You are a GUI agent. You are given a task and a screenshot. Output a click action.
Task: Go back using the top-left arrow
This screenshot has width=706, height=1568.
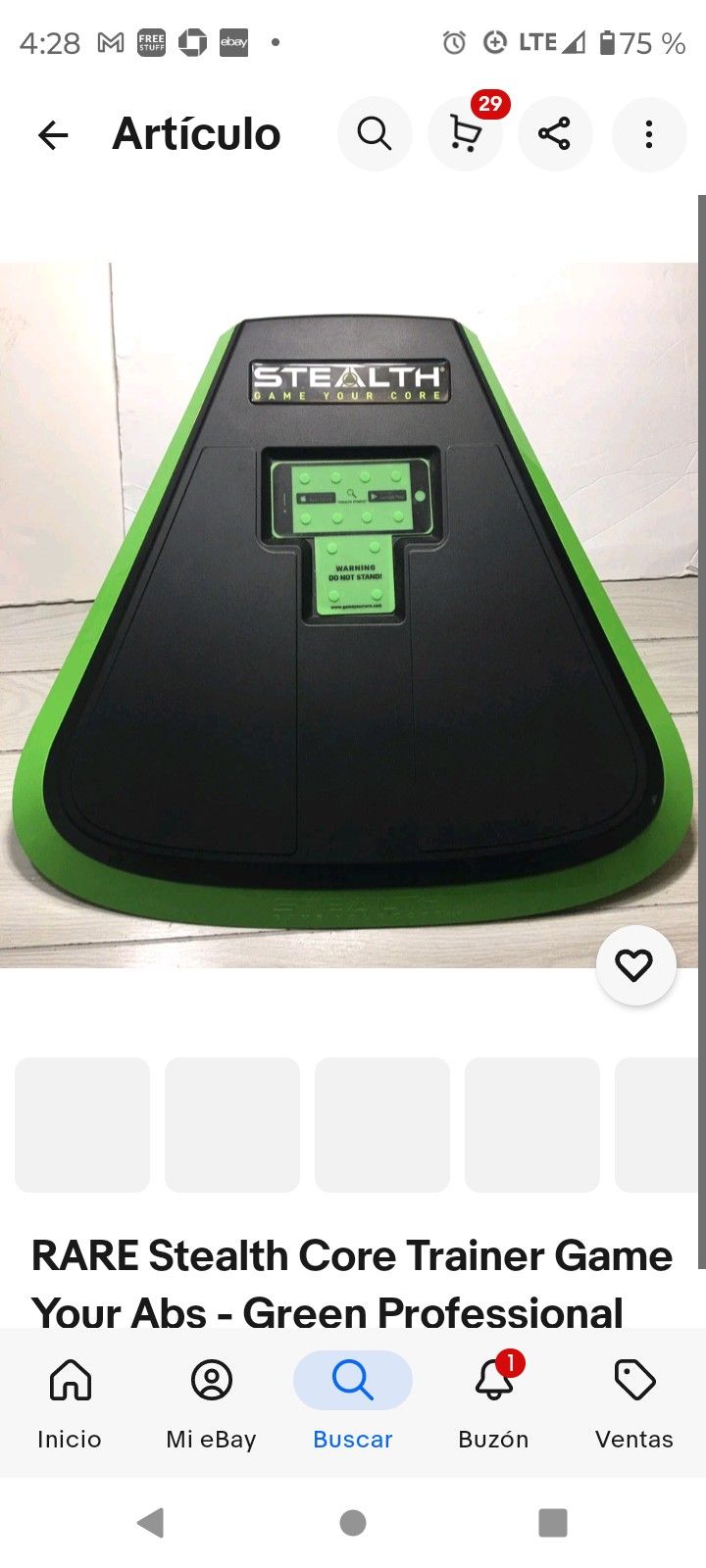point(53,134)
